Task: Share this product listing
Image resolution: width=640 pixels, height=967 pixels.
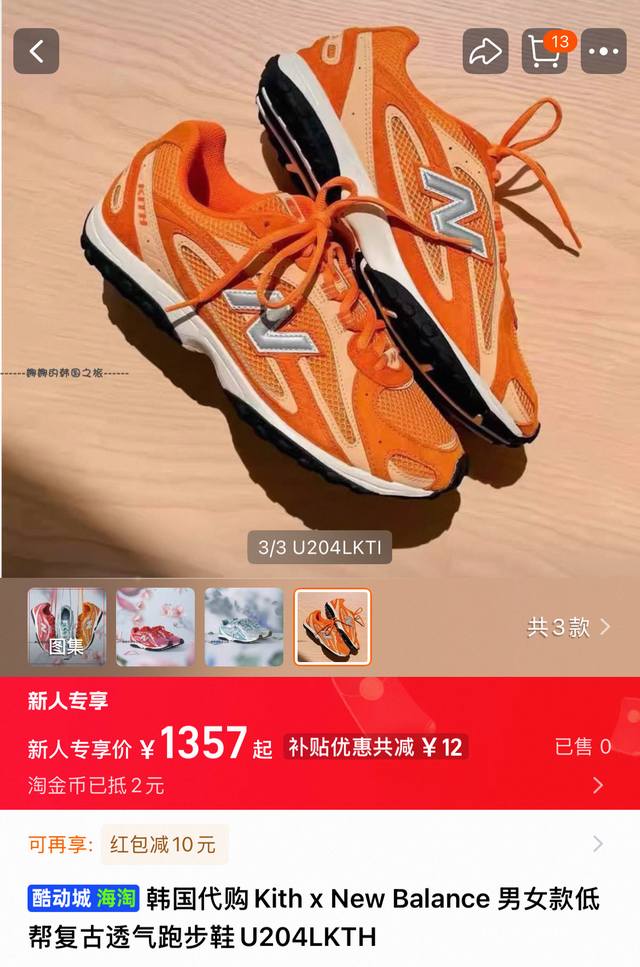Action: pyautogui.click(x=485, y=51)
